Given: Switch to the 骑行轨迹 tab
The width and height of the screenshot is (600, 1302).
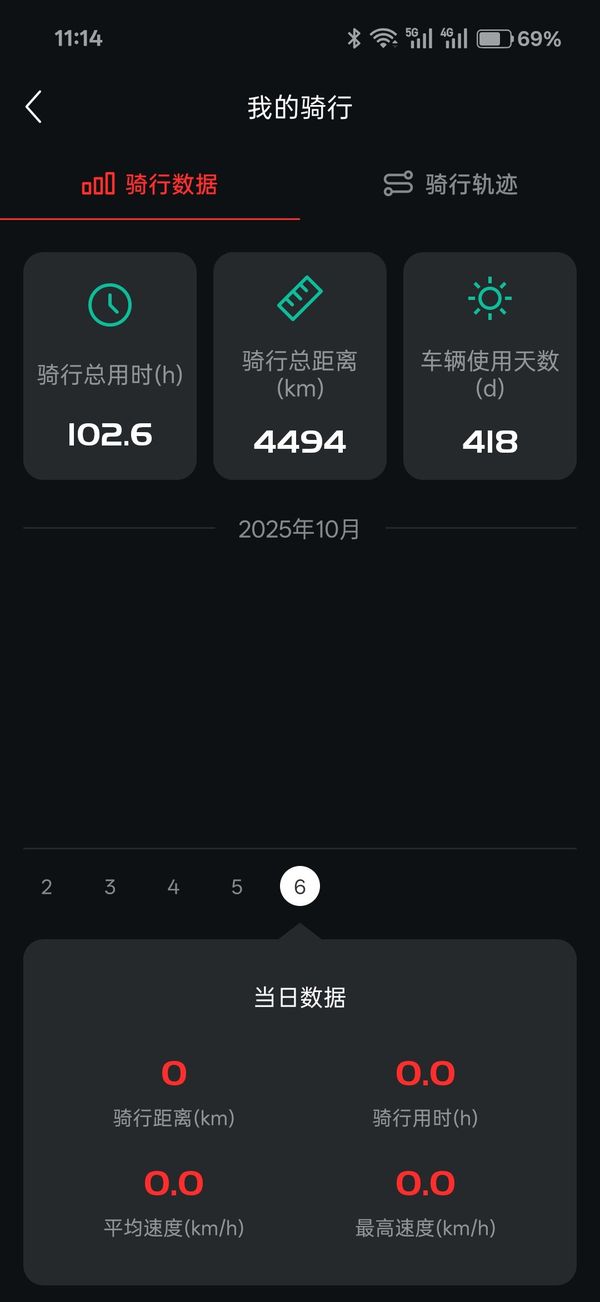Looking at the screenshot, I should 450,184.
